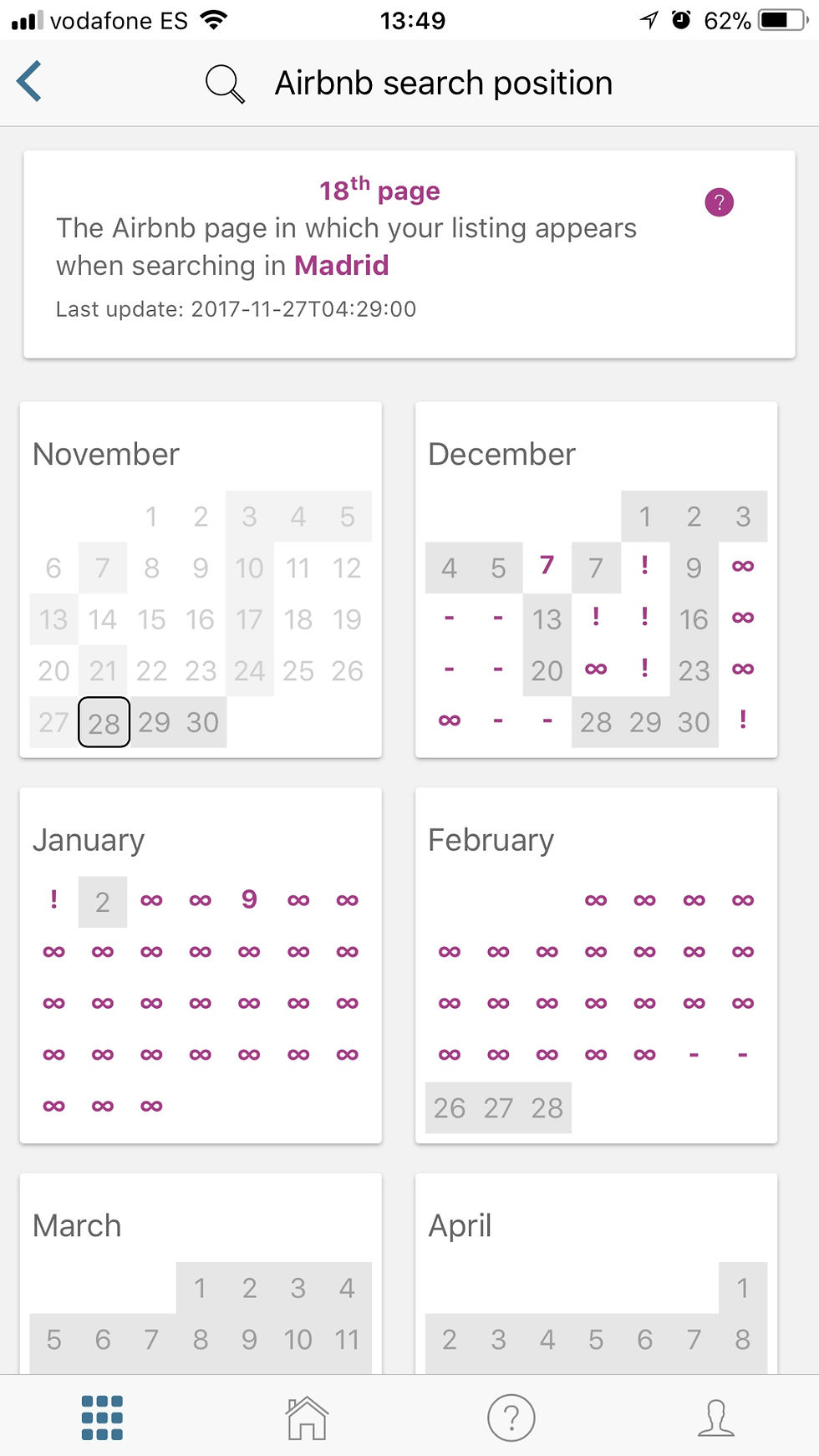Screen dimensions: 819x1456
Task: Select January 9 highlighted in purple
Action: [249, 900]
